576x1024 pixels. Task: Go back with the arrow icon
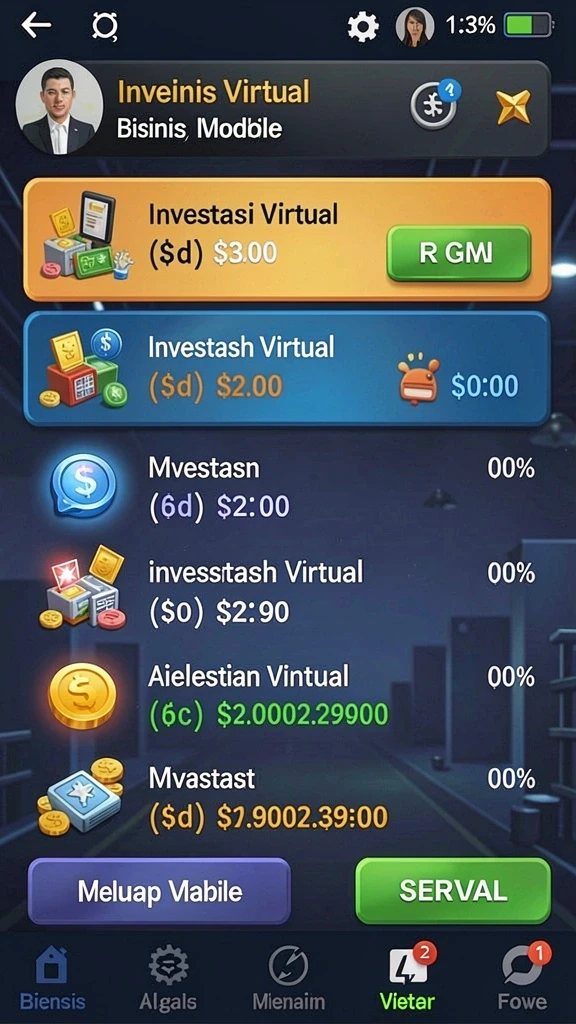pyautogui.click(x=36, y=25)
